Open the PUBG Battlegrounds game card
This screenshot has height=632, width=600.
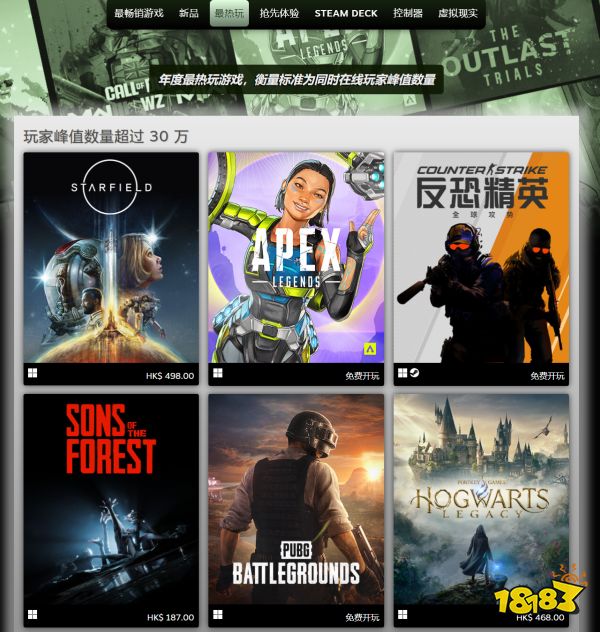coord(296,498)
